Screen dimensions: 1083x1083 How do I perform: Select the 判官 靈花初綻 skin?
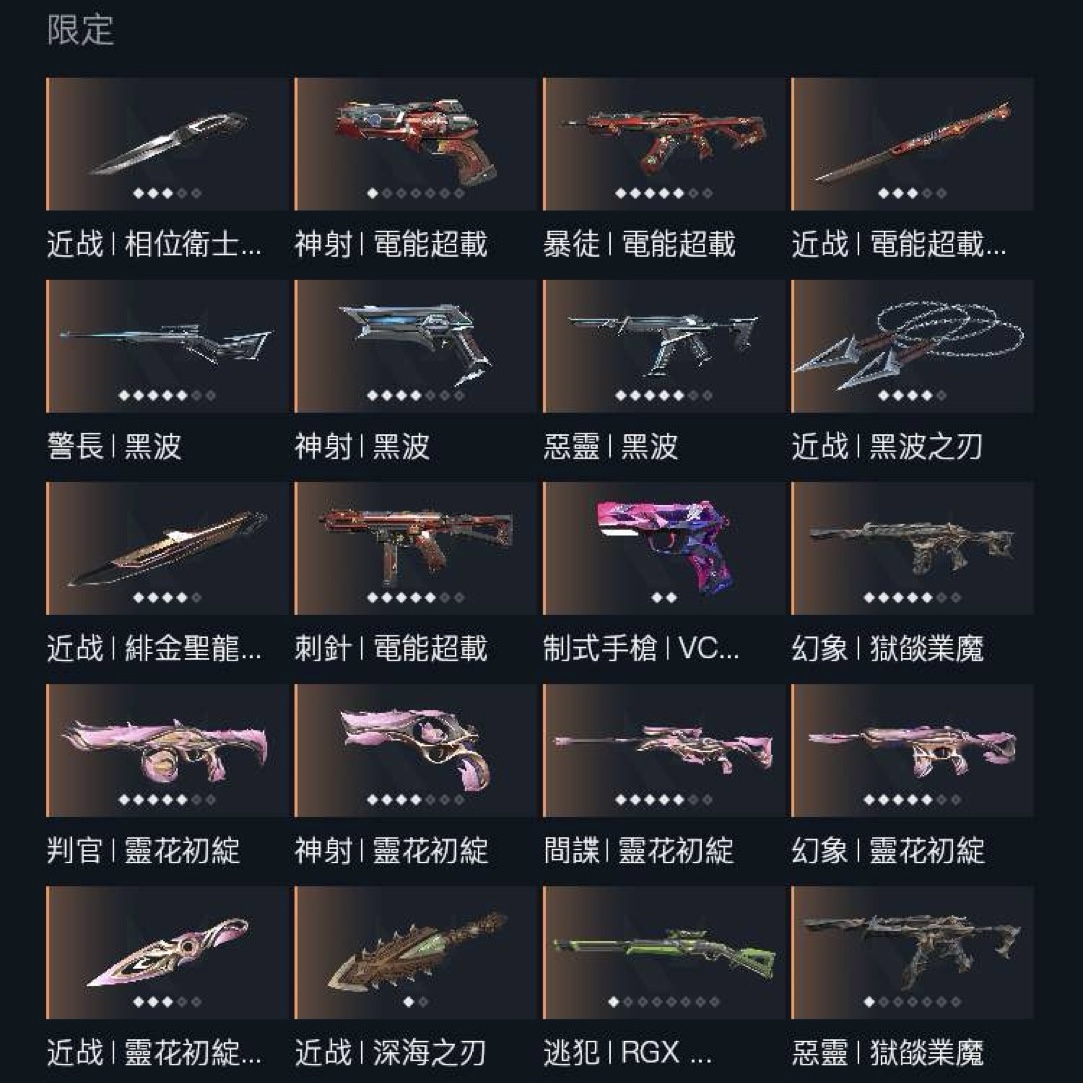(x=167, y=750)
